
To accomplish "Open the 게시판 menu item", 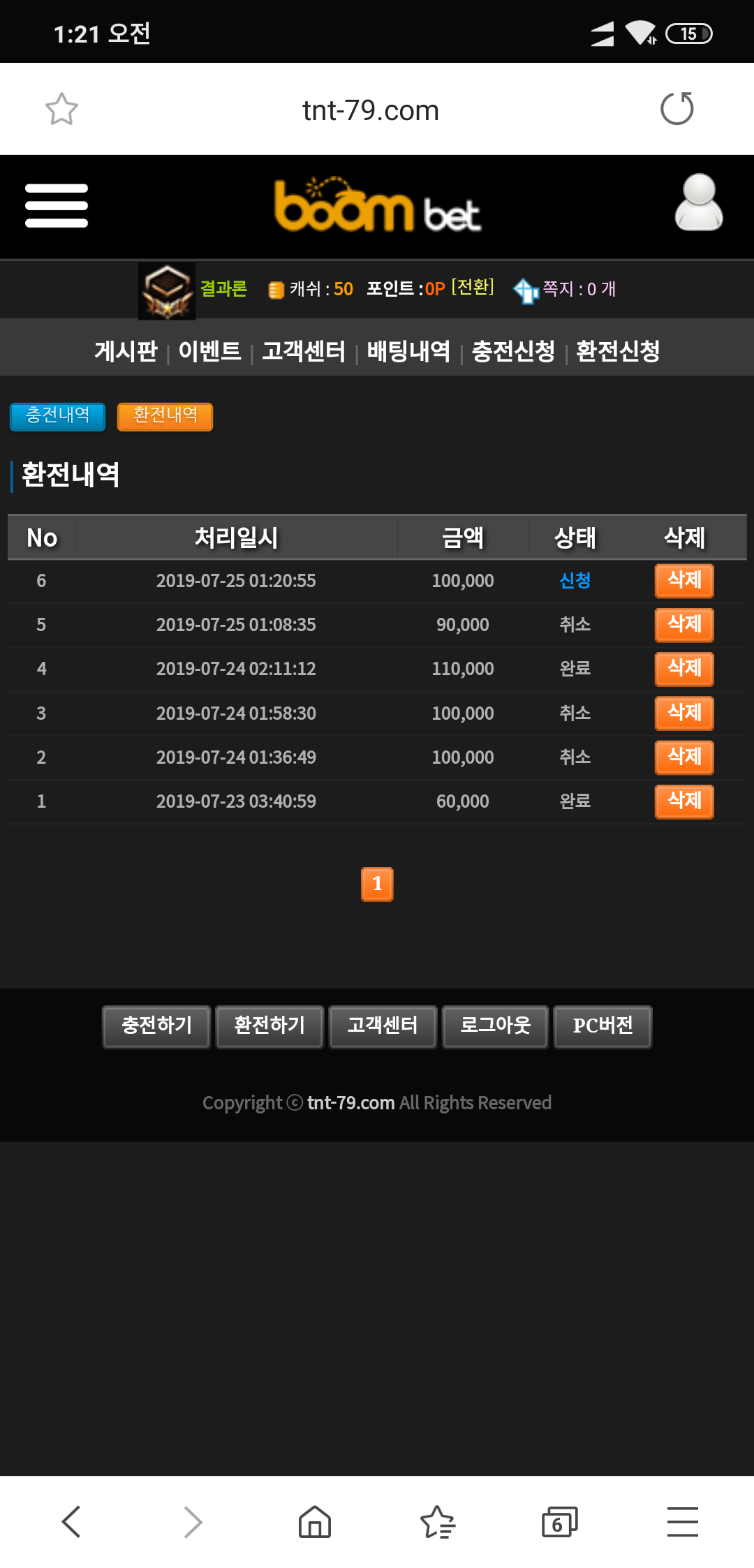I will point(126,350).
